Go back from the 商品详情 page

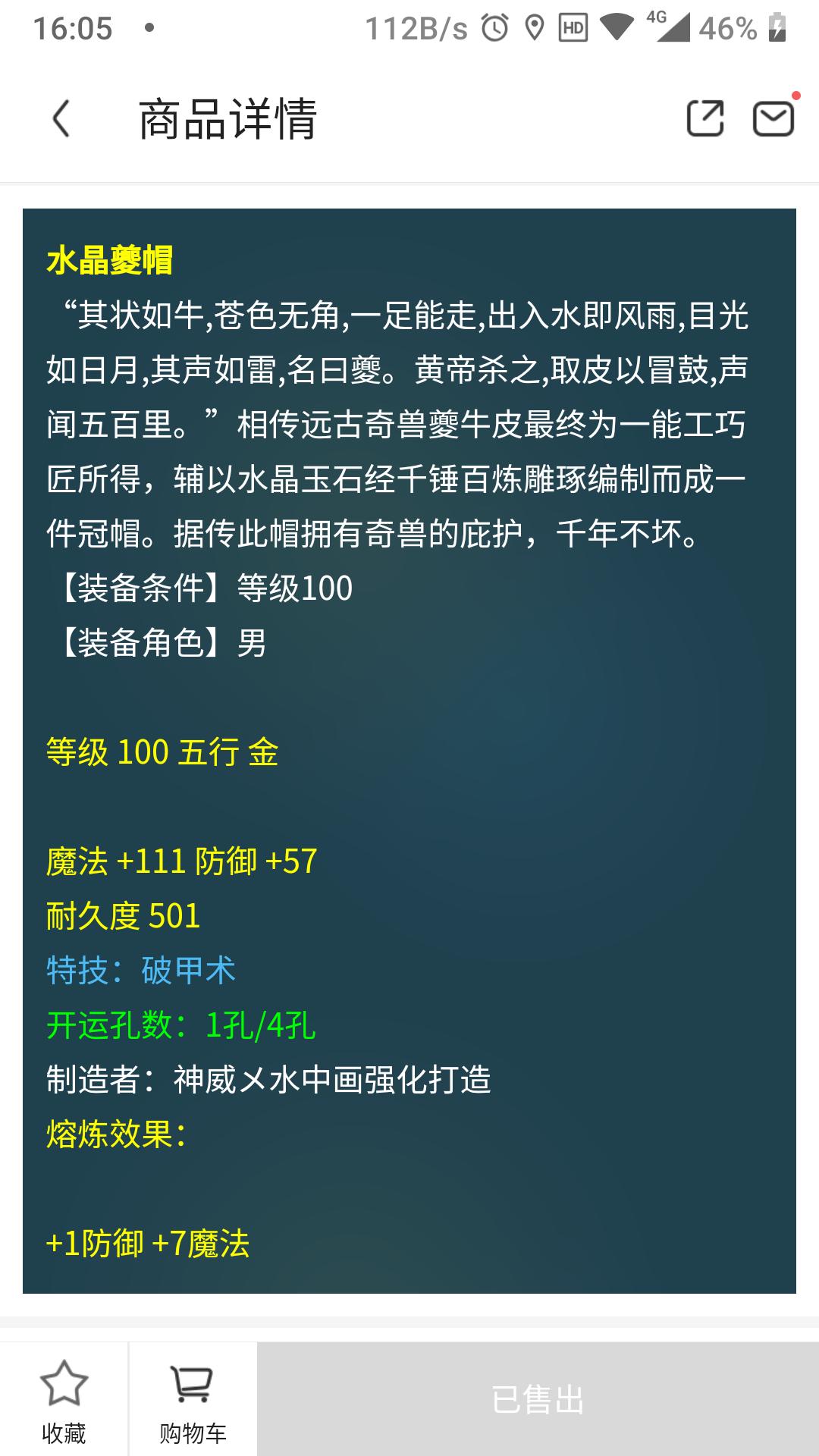point(61,119)
